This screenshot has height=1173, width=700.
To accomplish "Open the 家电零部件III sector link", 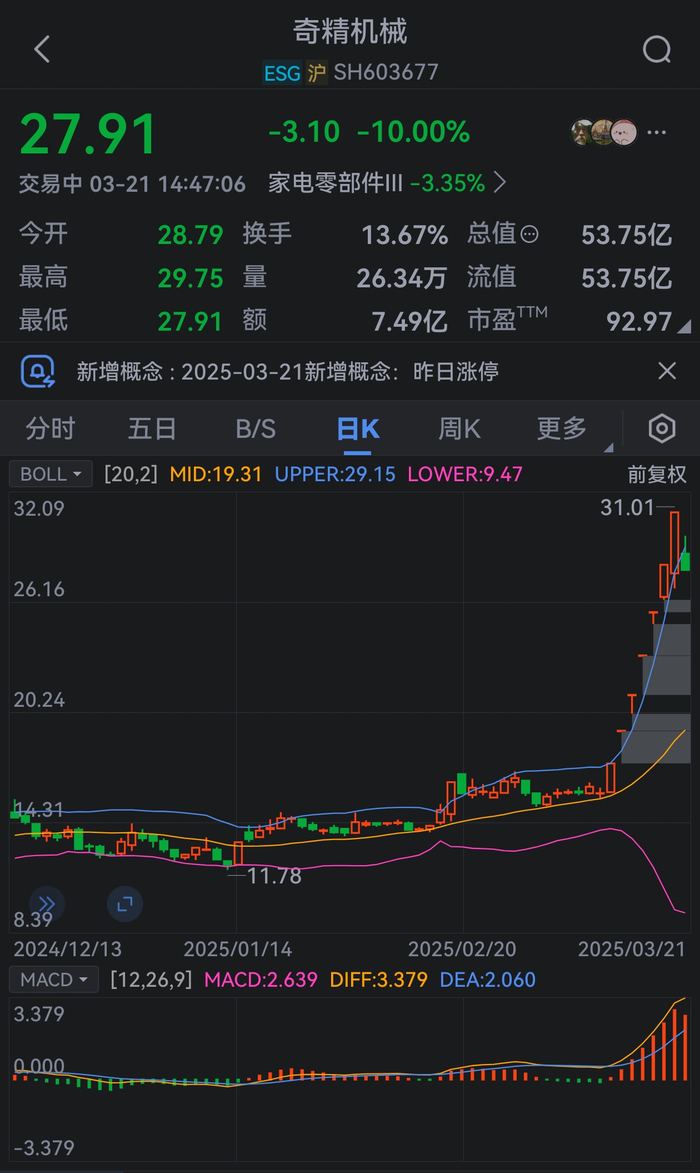I will (388, 183).
